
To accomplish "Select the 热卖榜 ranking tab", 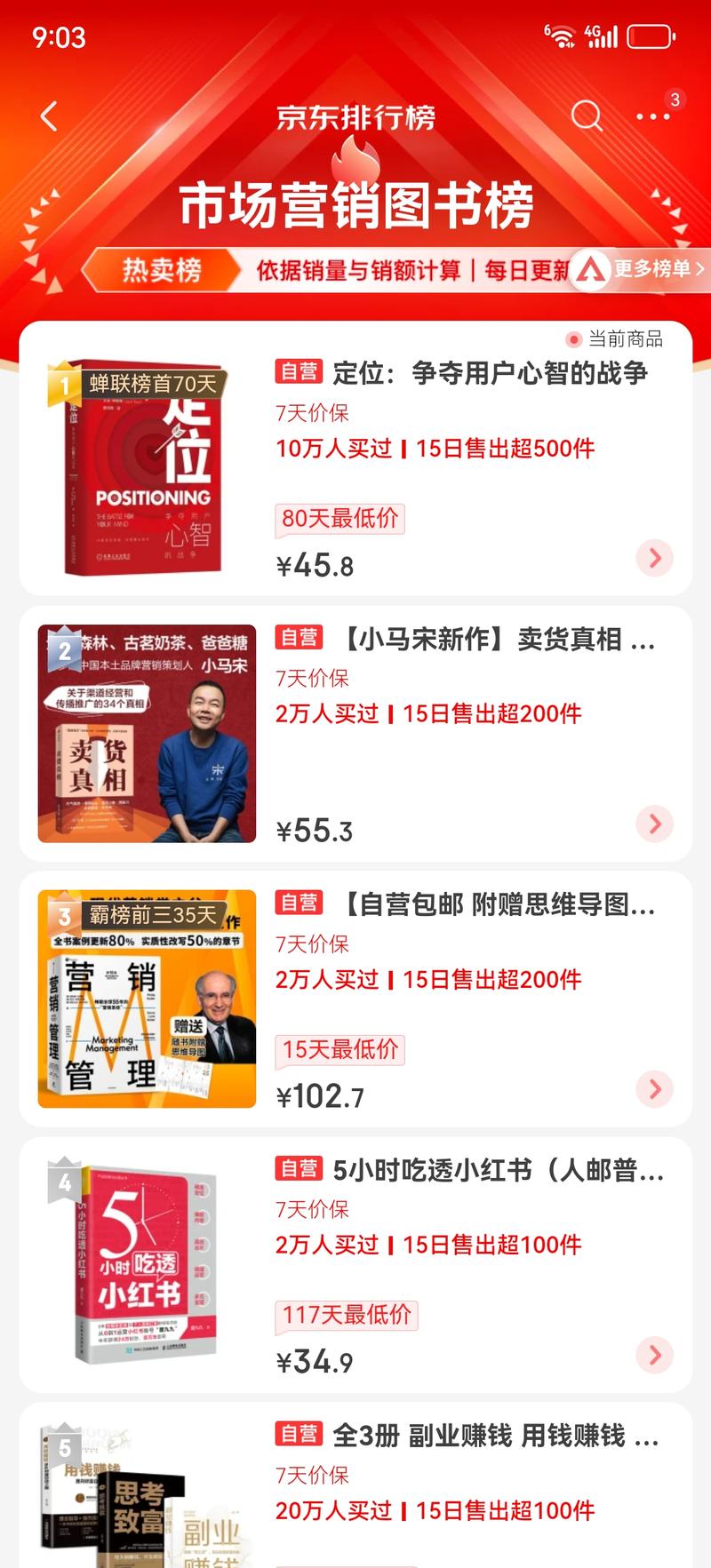I will pyautogui.click(x=162, y=269).
